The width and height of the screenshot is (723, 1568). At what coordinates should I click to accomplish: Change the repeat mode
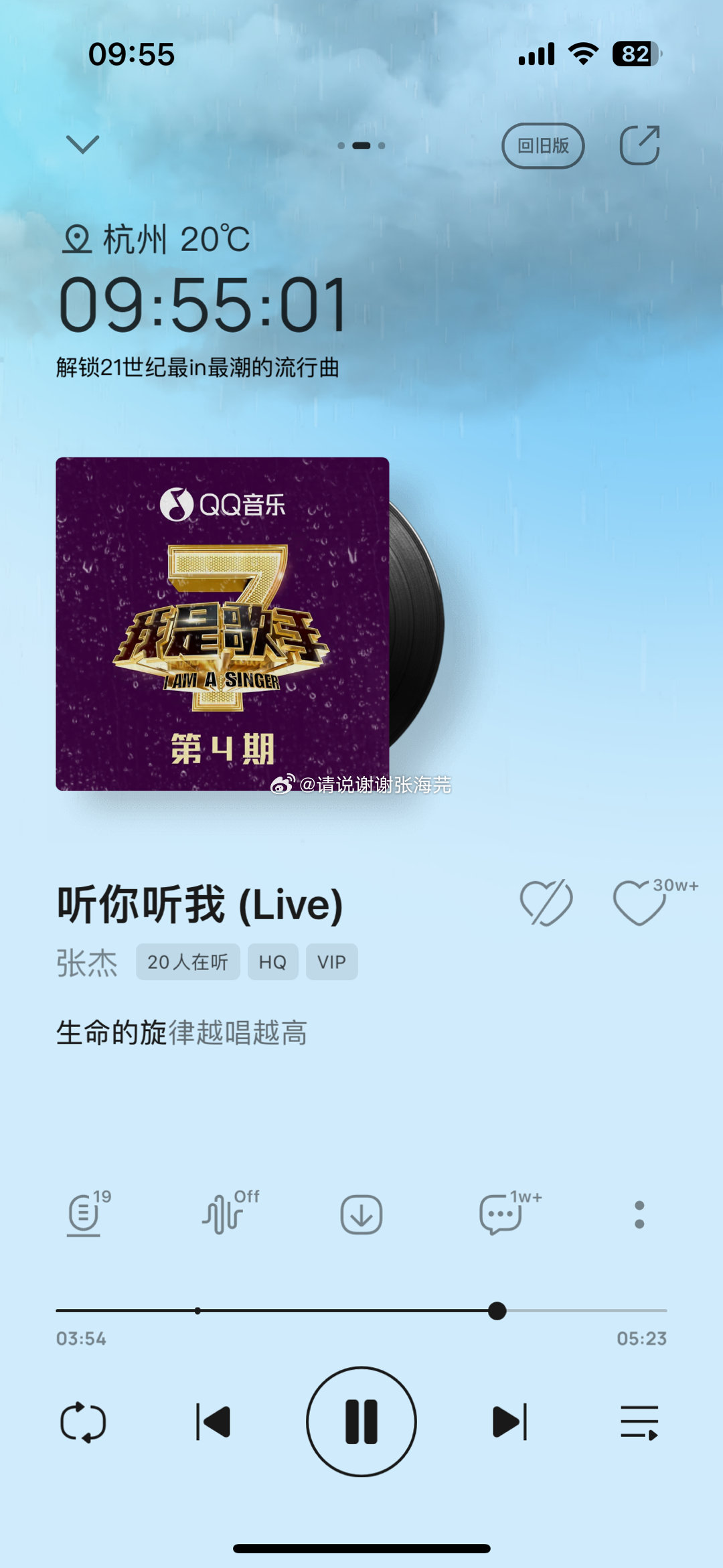point(83,1422)
